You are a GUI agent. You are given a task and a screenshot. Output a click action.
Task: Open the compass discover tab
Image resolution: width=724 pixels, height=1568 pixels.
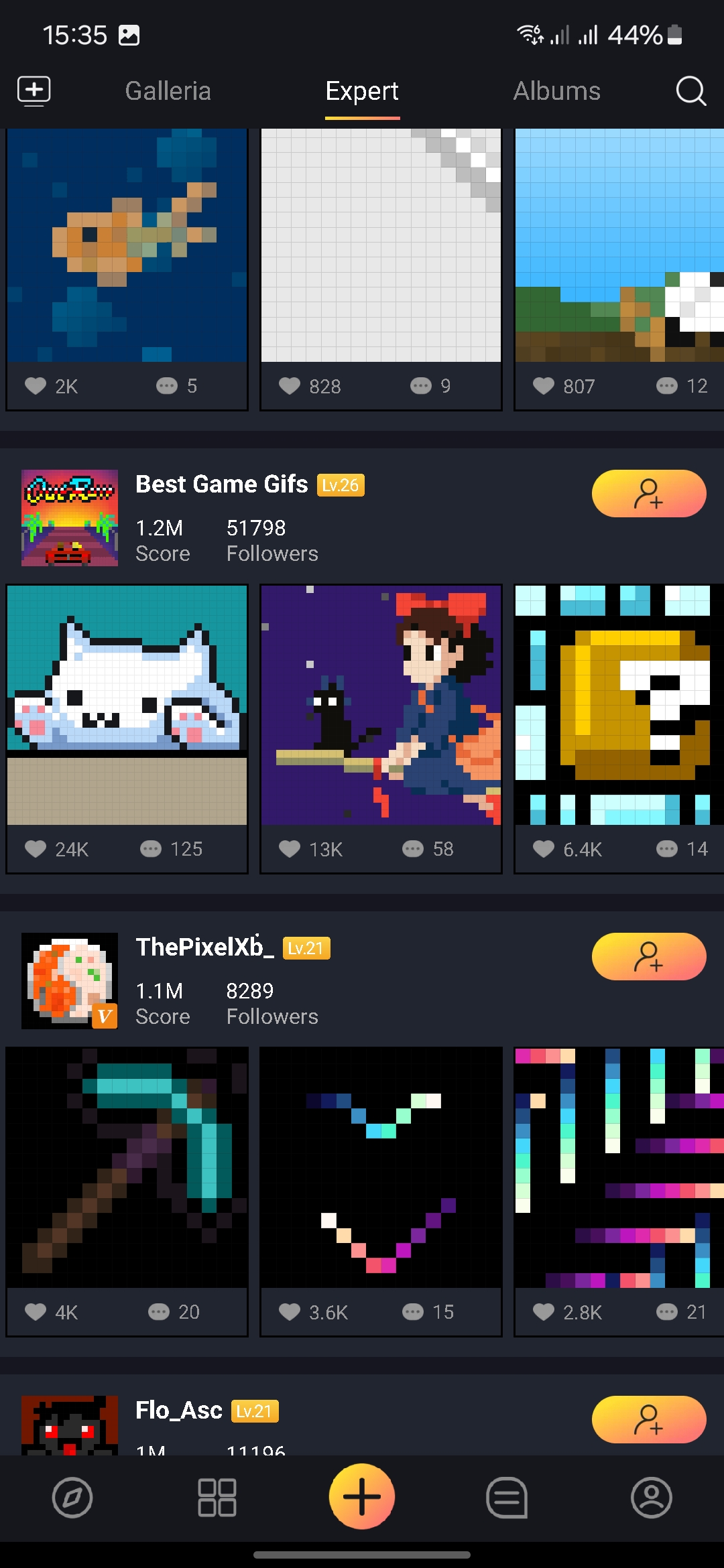(x=72, y=1497)
